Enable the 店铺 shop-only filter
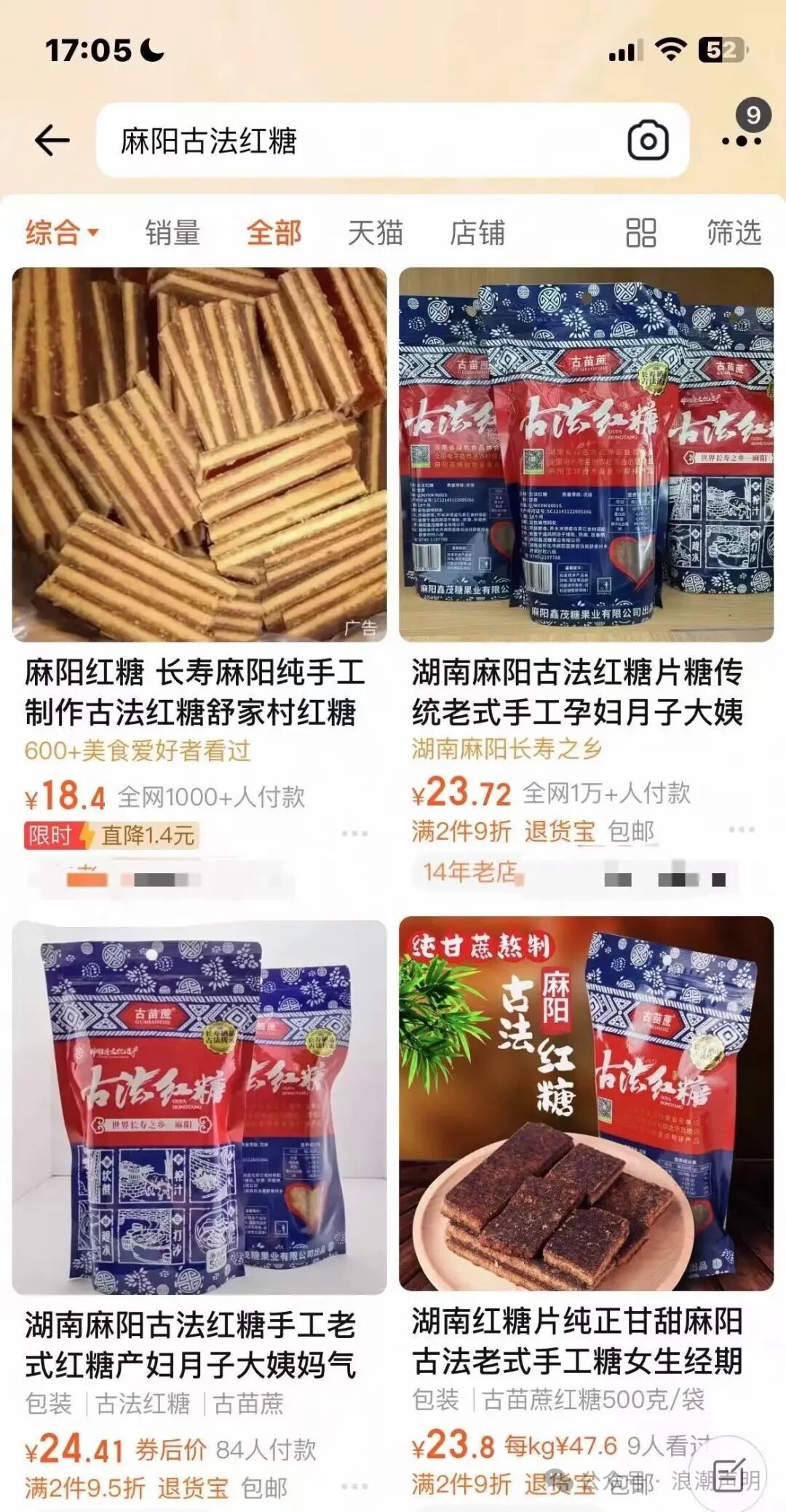Image resolution: width=786 pixels, height=1512 pixels. click(477, 231)
